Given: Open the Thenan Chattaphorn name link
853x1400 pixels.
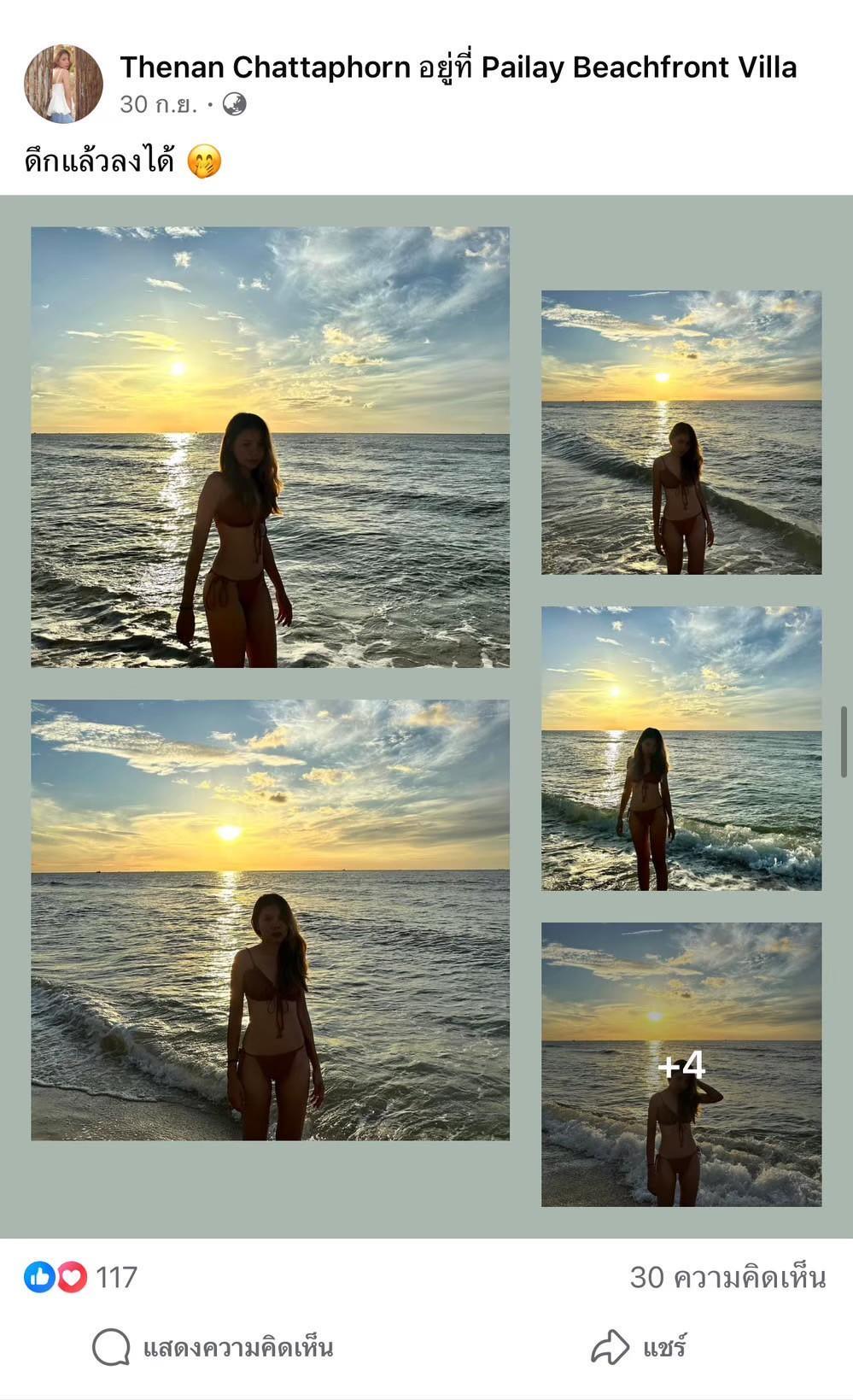Looking at the screenshot, I should coord(265,67).
